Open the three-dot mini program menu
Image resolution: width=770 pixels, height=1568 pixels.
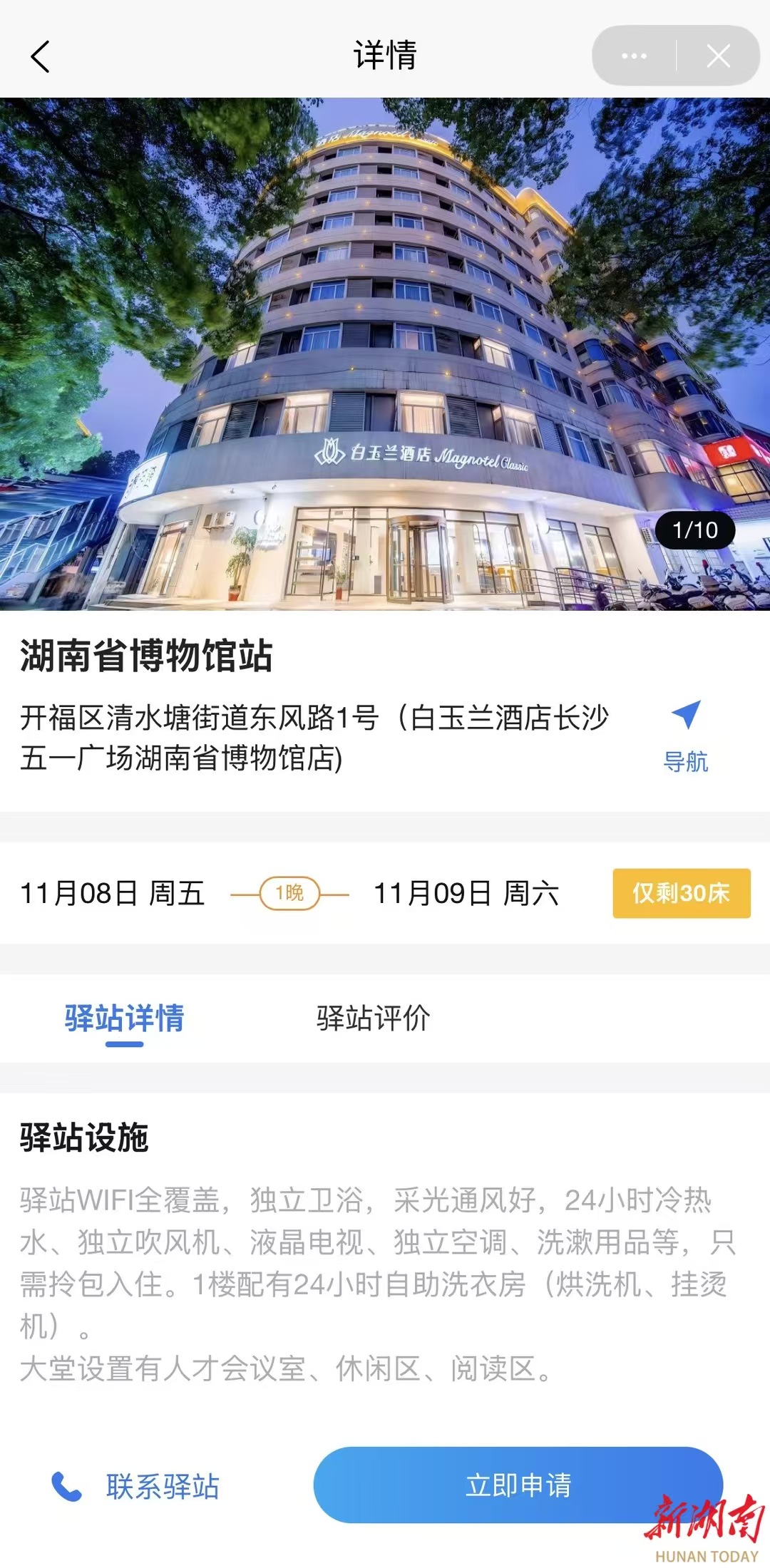click(x=634, y=56)
